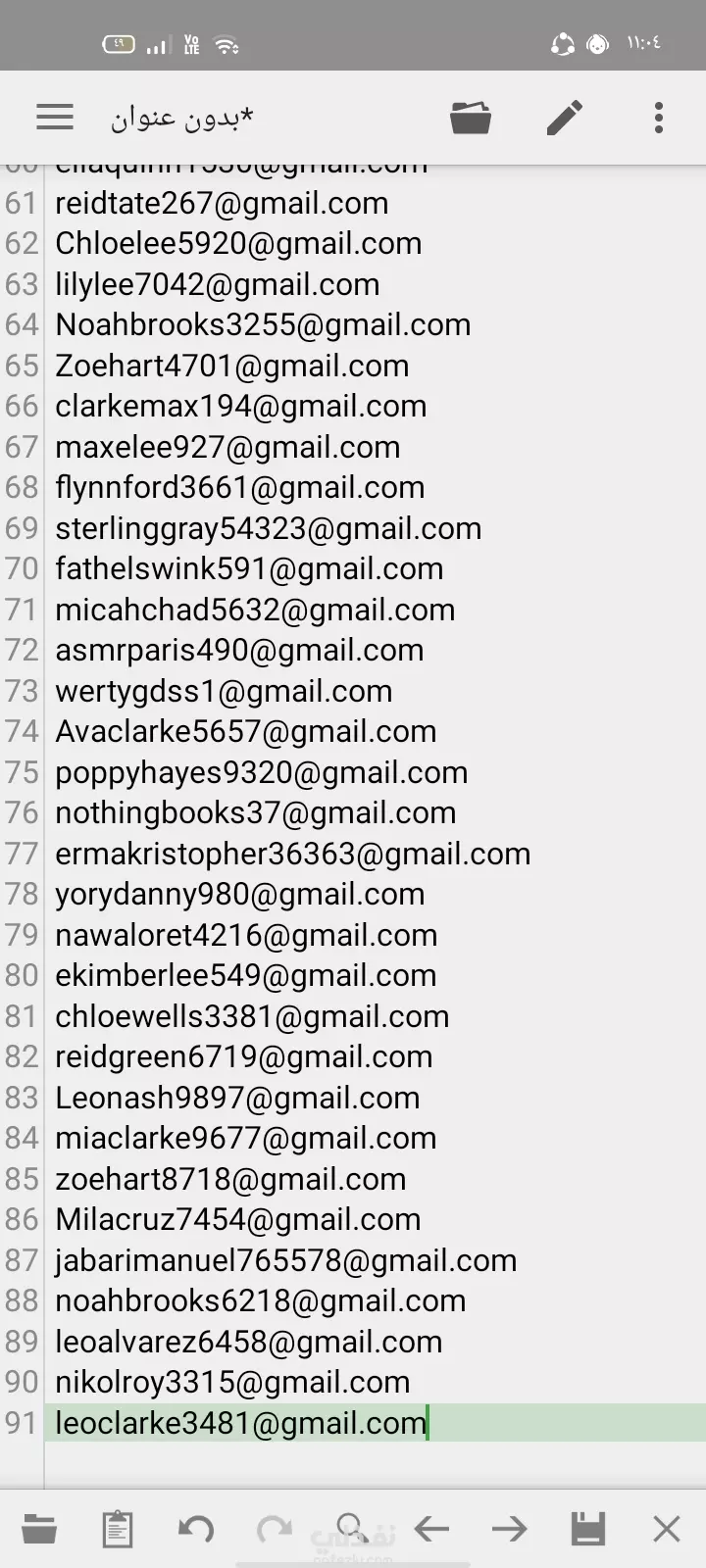
Task: Open a file with the top folder icon
Action: pos(471,118)
